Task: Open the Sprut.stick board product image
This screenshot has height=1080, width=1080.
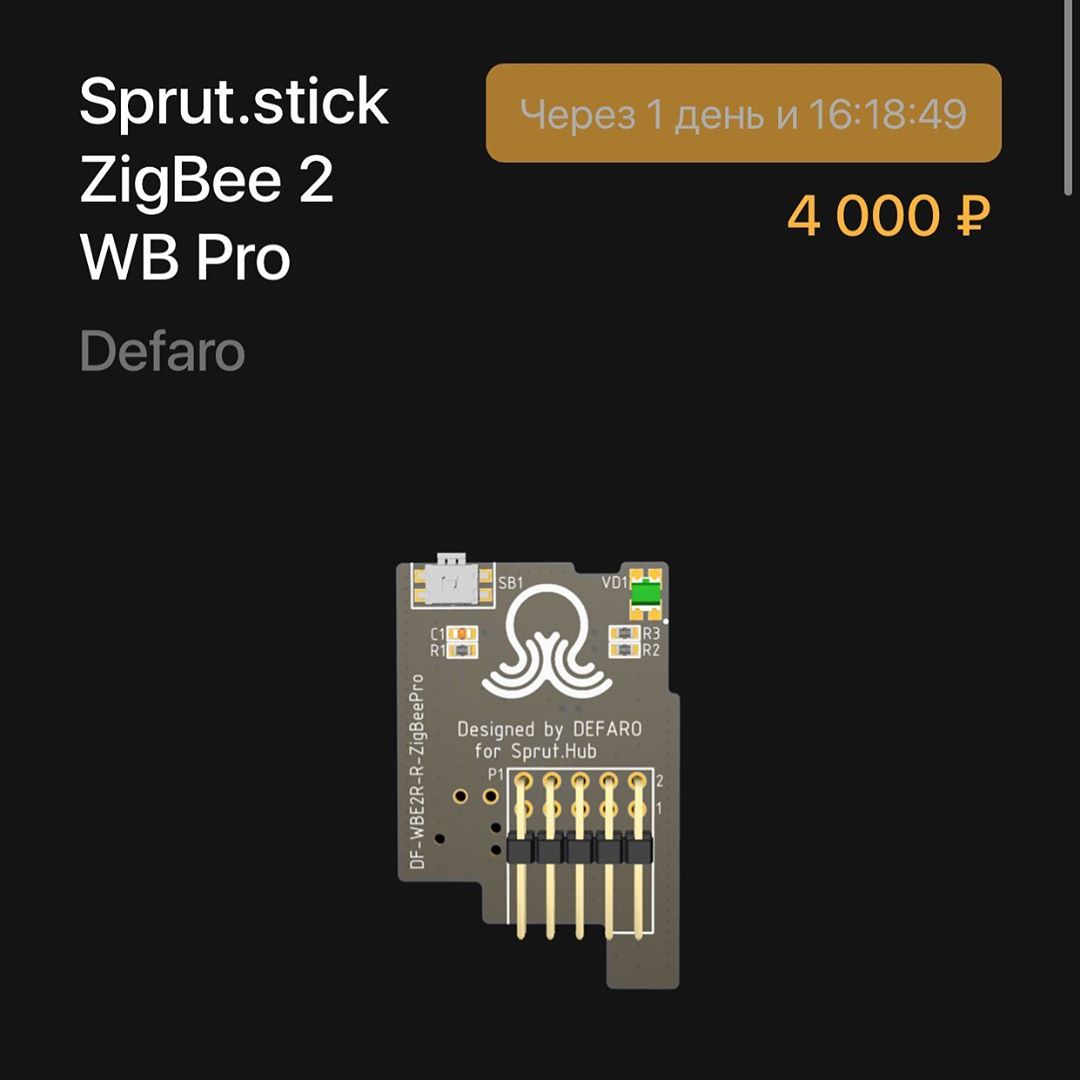Action: [539, 768]
